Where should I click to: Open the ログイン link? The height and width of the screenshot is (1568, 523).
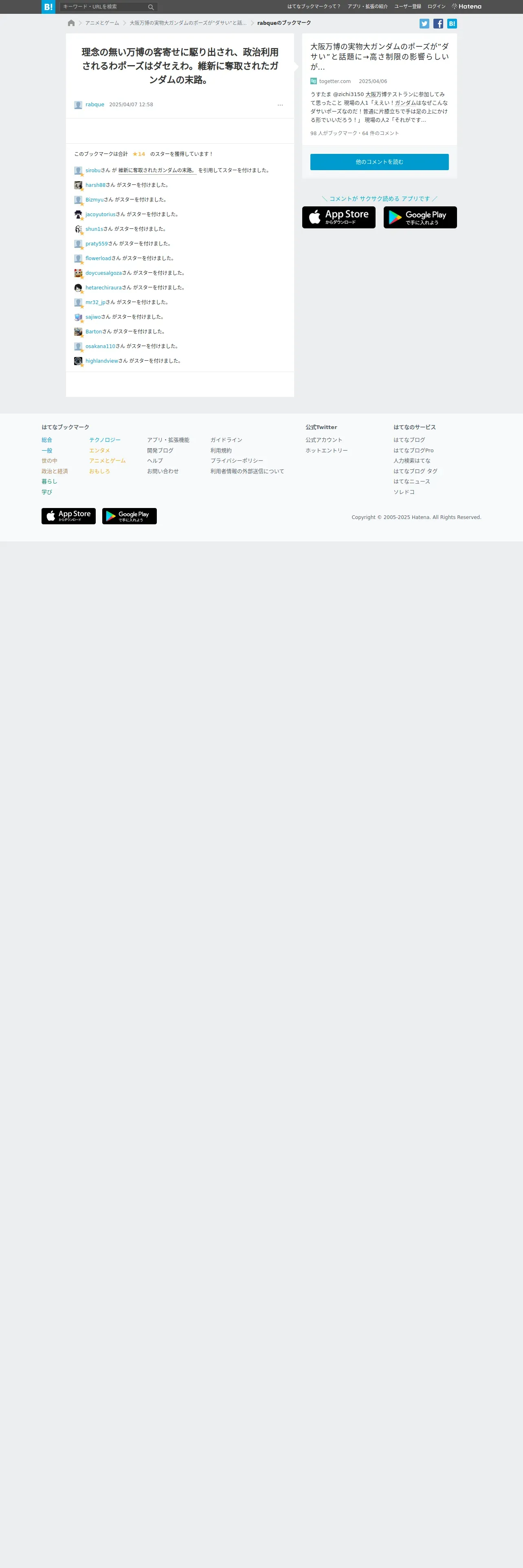point(436,7)
